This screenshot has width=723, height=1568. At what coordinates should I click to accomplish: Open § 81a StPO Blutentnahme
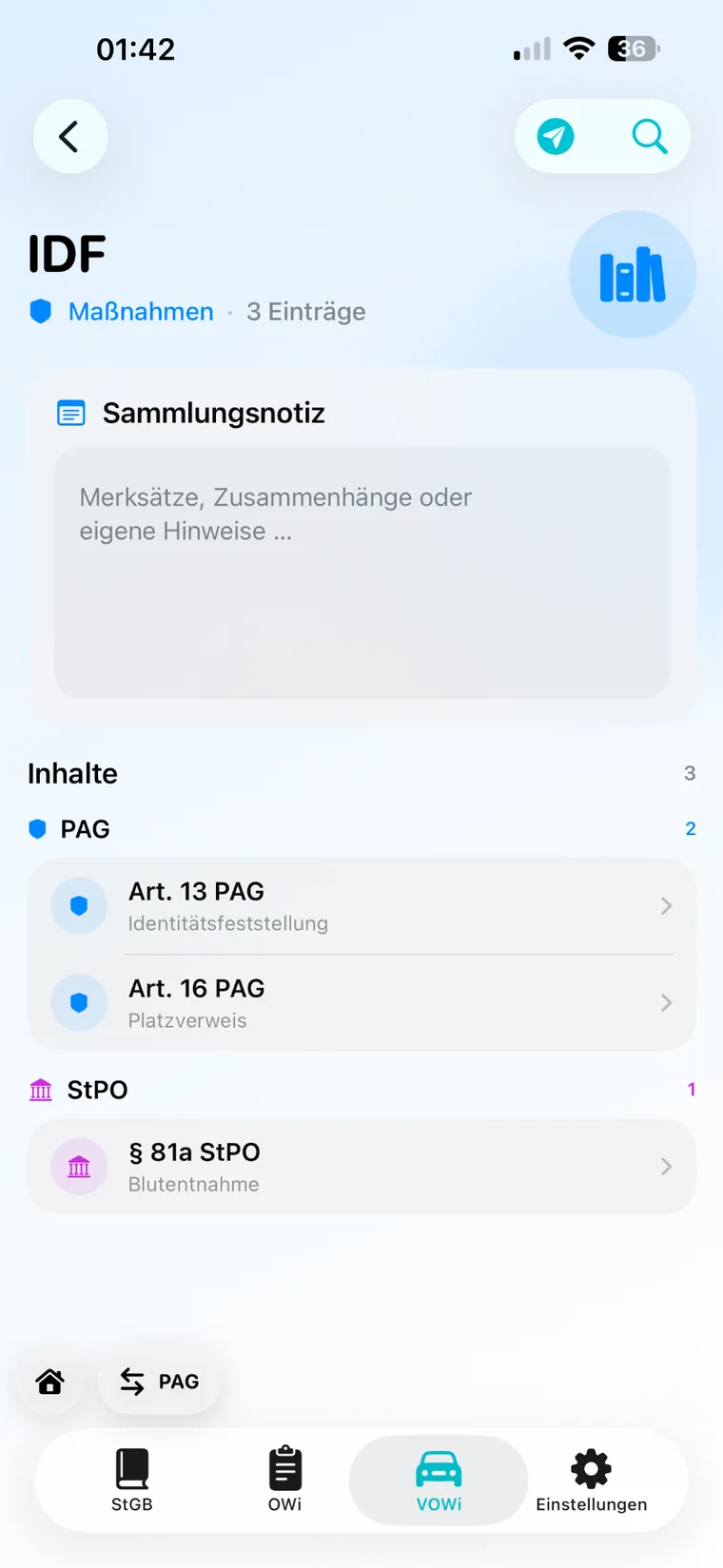pos(361,1167)
